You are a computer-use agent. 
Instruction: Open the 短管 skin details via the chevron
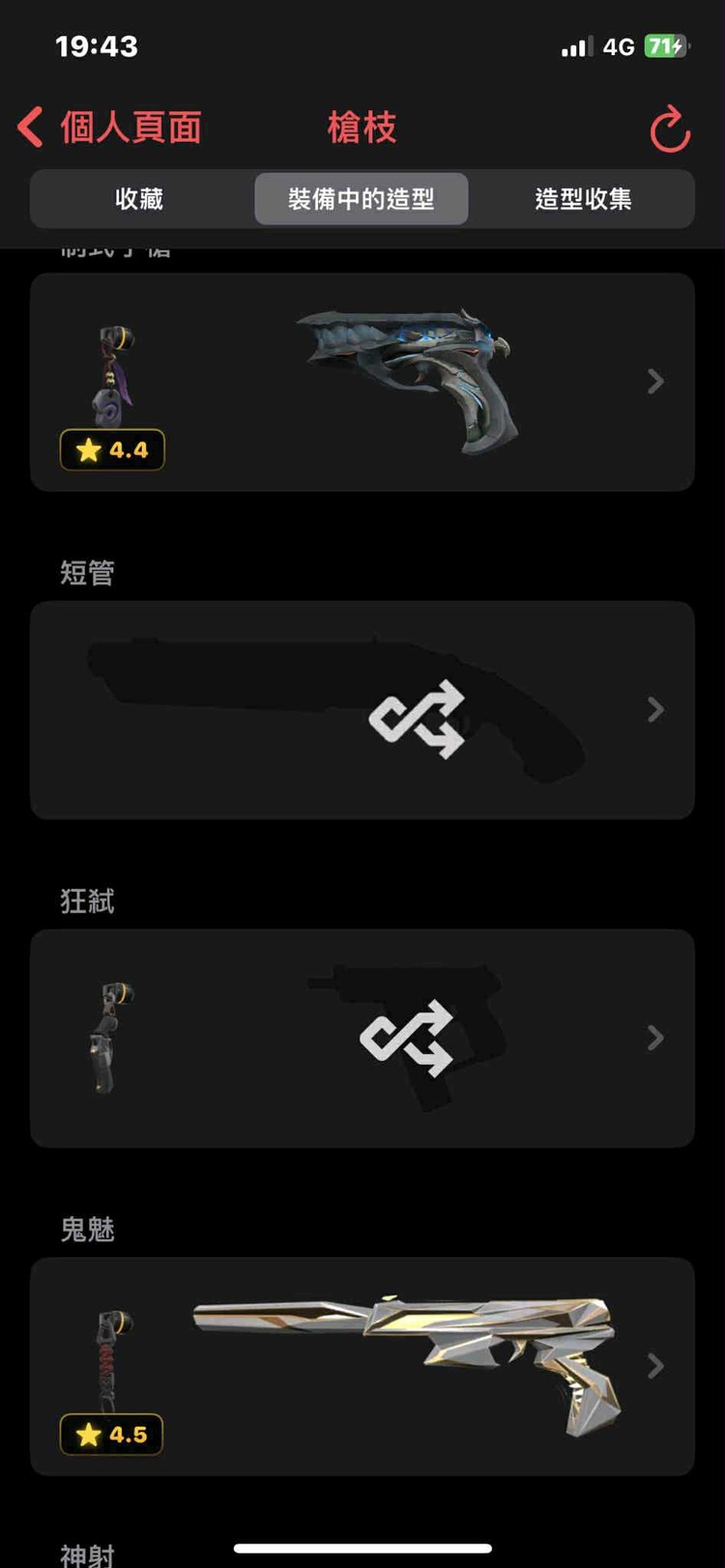[654, 711]
